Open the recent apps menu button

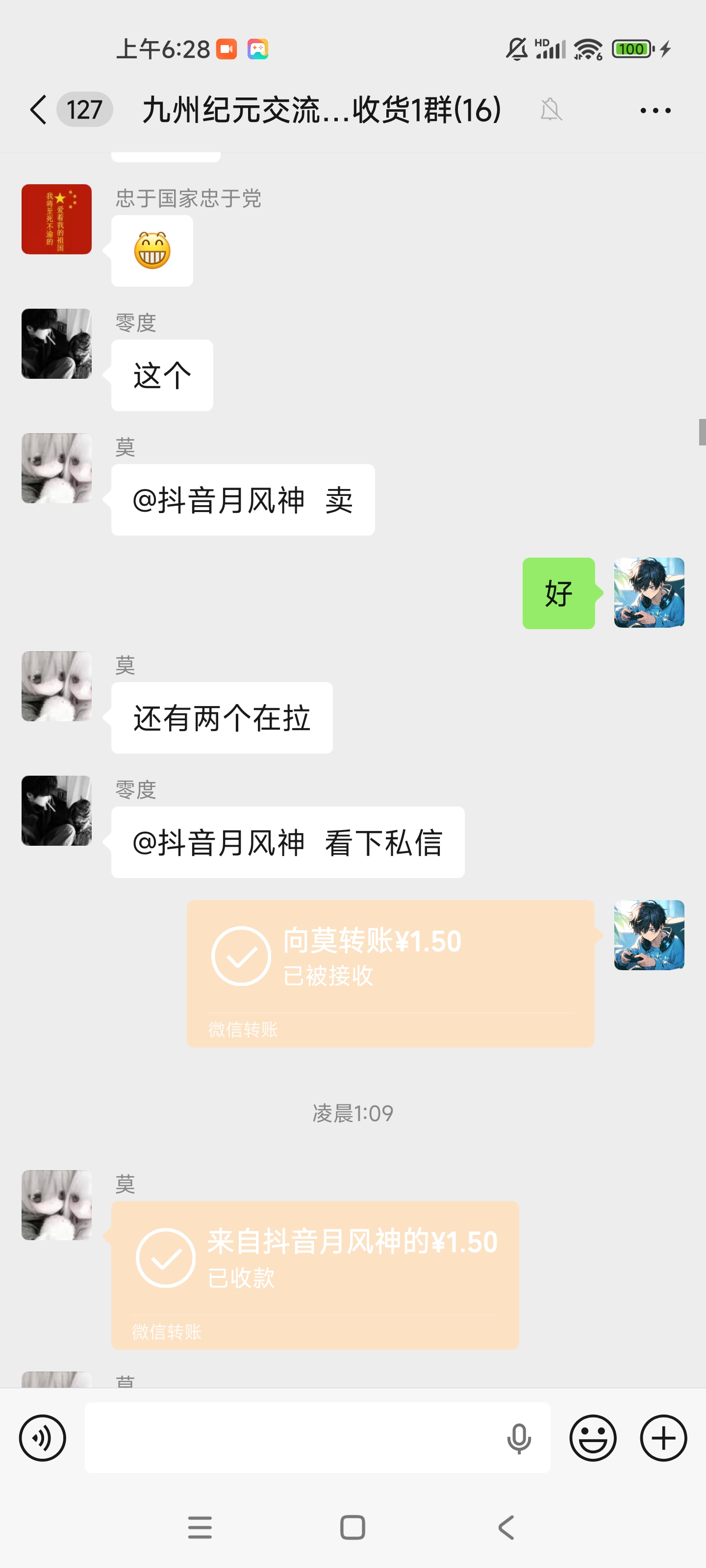[200, 1527]
